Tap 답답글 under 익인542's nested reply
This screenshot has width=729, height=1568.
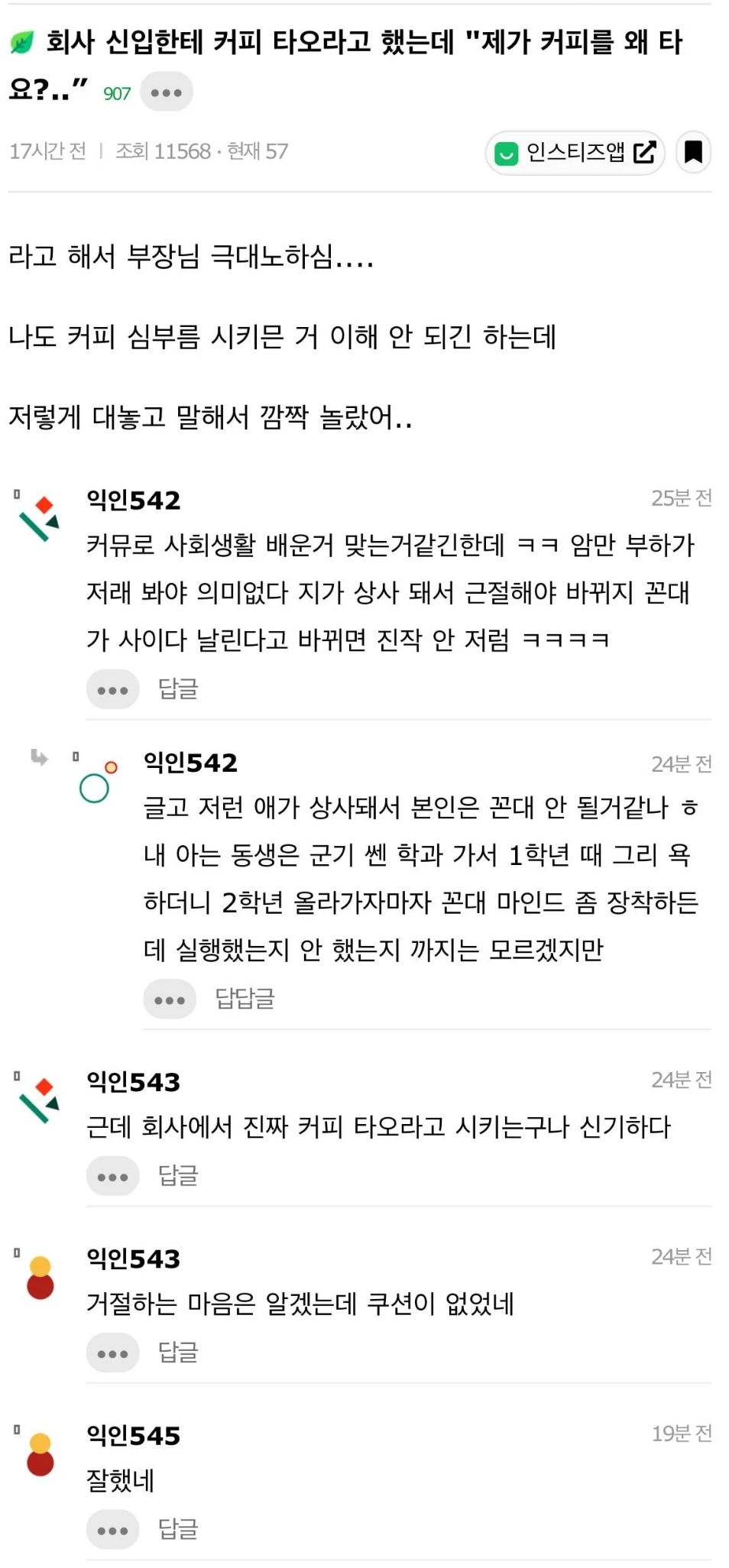[x=245, y=999]
